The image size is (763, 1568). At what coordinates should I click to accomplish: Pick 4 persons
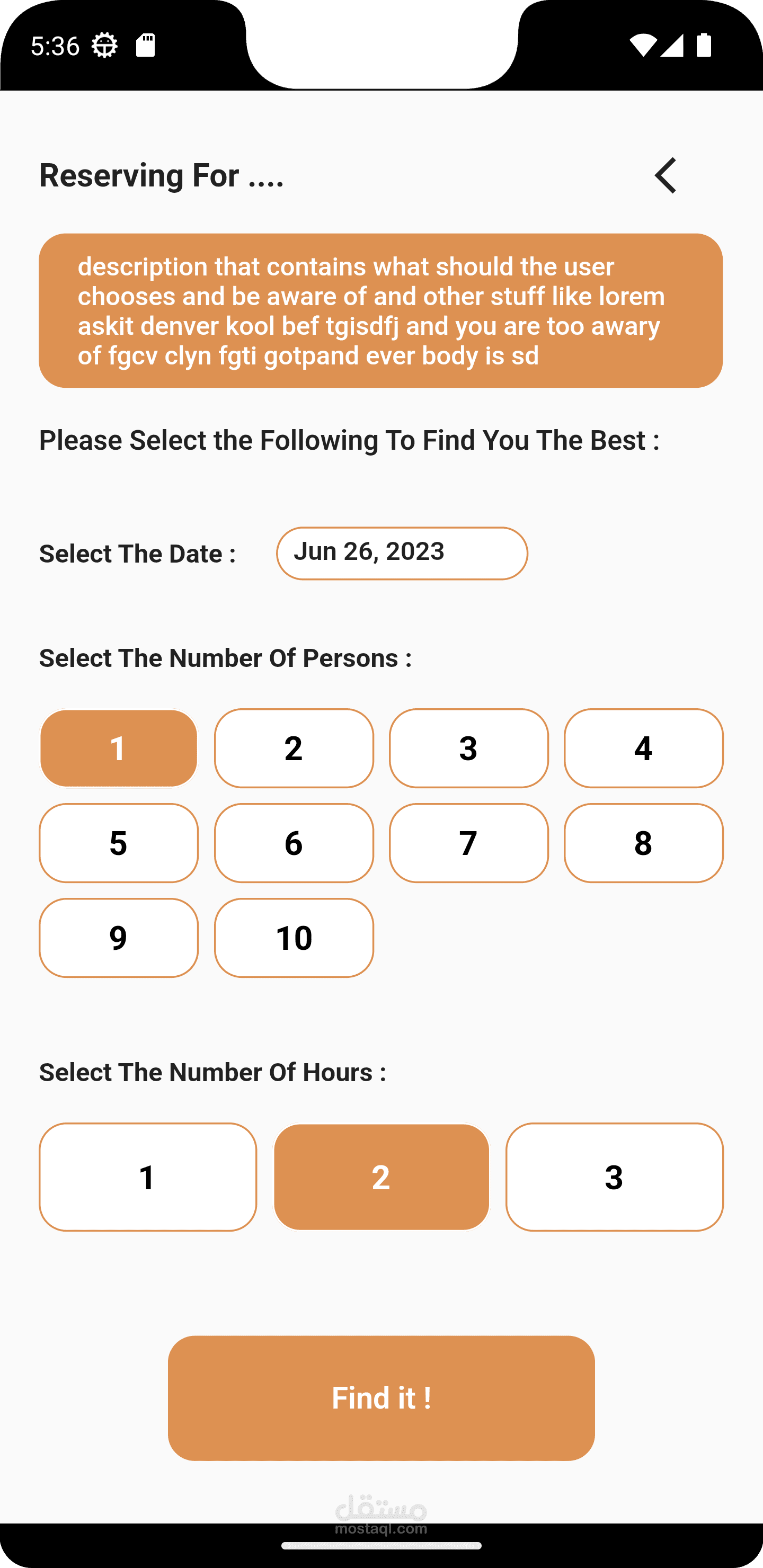click(x=643, y=748)
